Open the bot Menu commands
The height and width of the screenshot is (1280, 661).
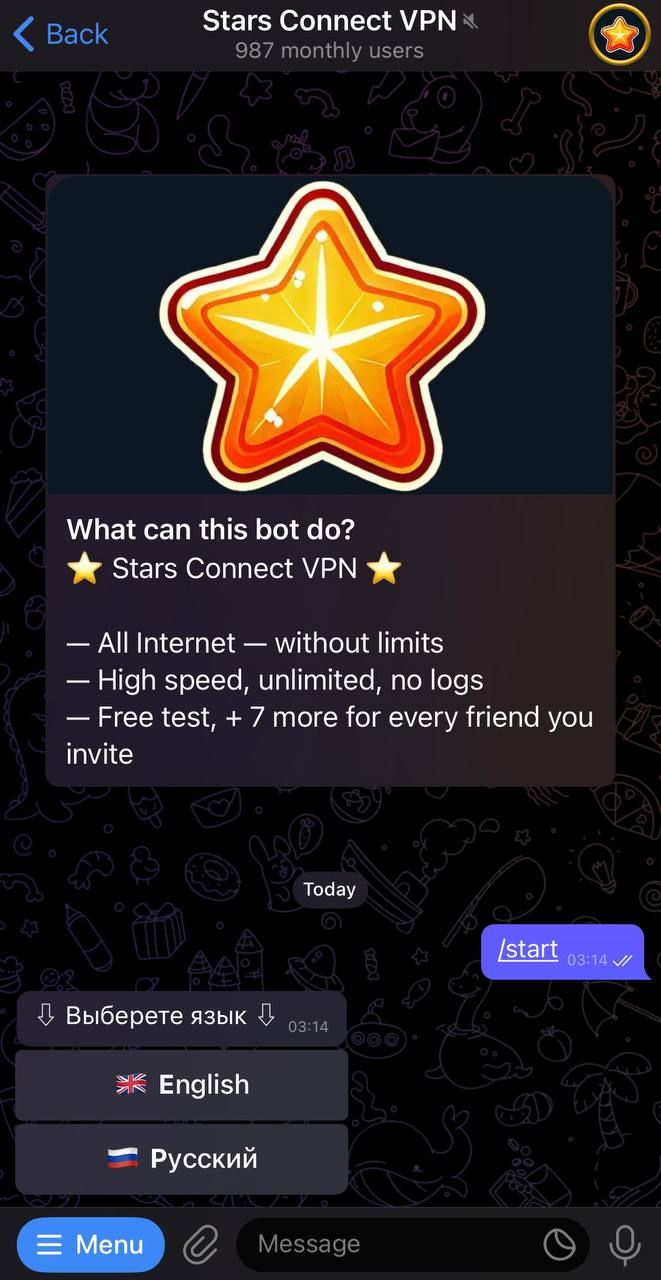[91, 1245]
